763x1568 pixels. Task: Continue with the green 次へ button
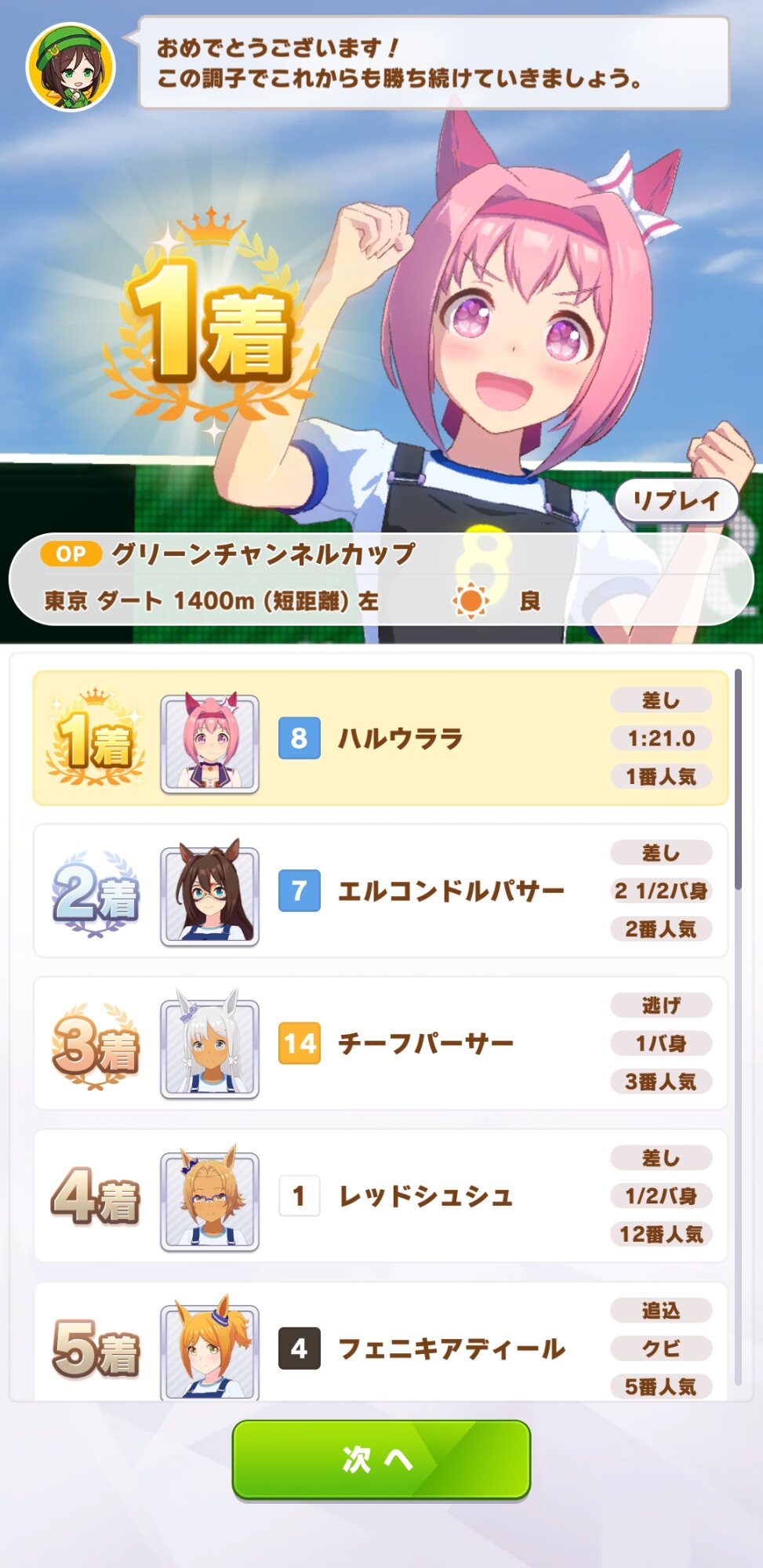tap(381, 1460)
